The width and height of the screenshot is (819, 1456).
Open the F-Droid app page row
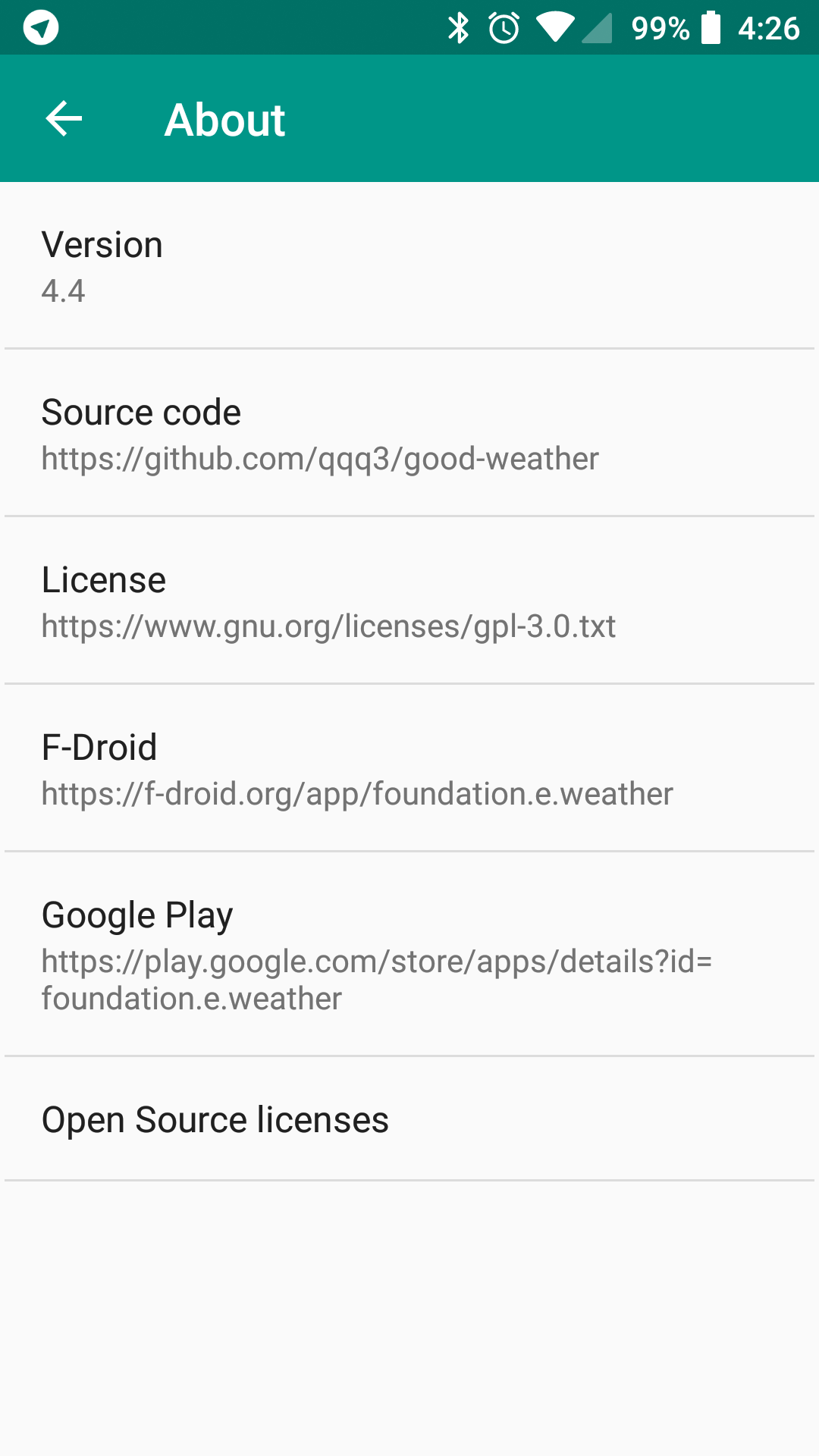point(409,768)
